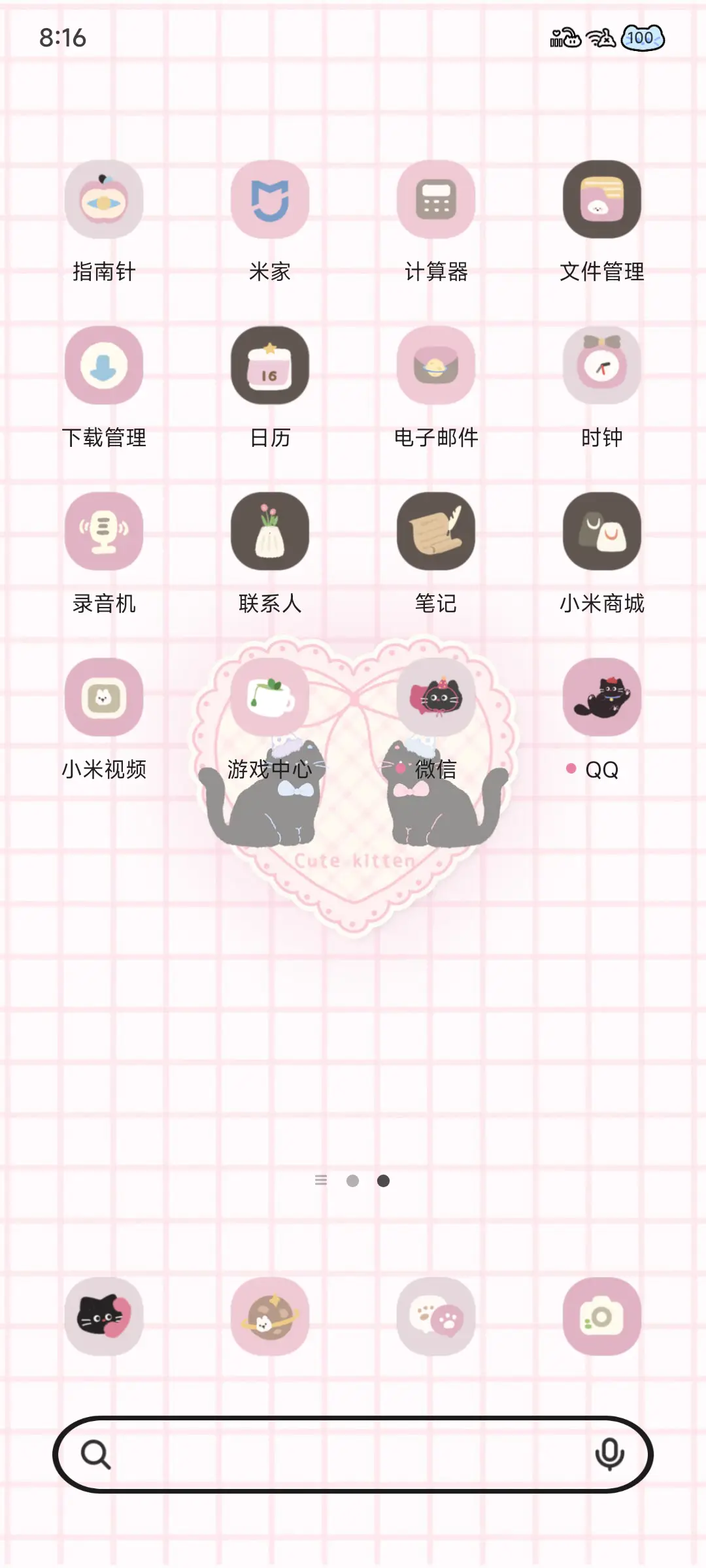The image size is (706, 1568).
Task: Open the 时钟 clock app
Action: pyautogui.click(x=602, y=366)
